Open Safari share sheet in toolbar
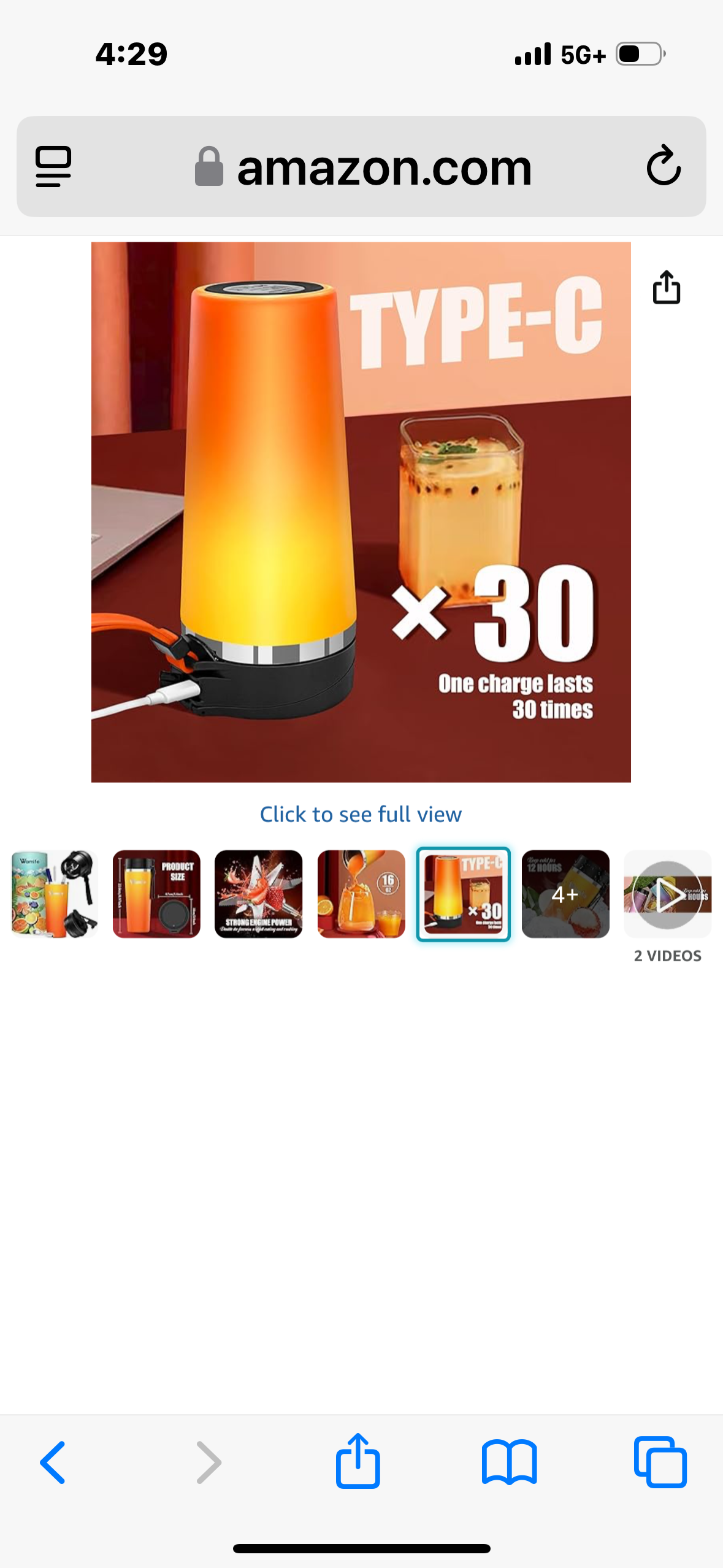This screenshot has height=1568, width=723. pos(358,1461)
